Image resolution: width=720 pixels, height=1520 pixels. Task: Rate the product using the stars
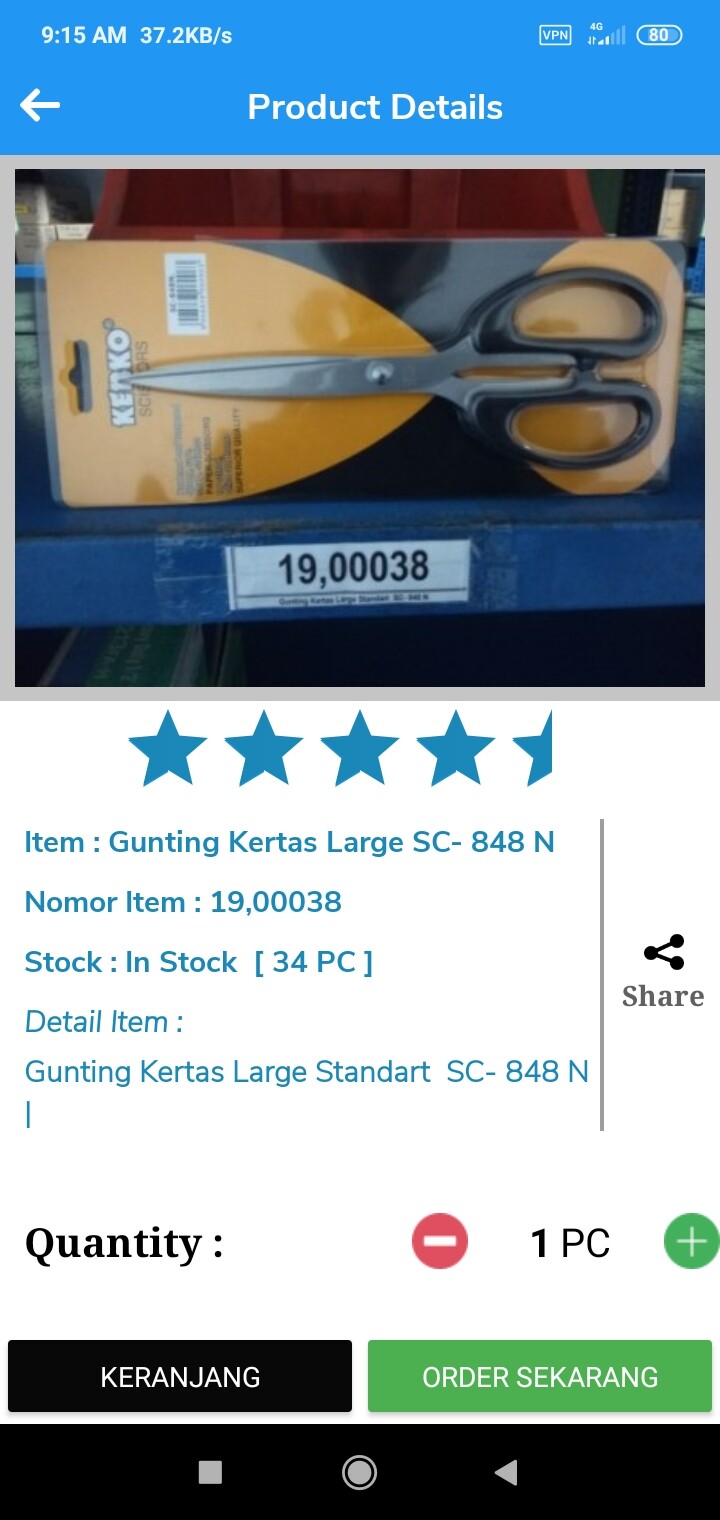coord(340,748)
